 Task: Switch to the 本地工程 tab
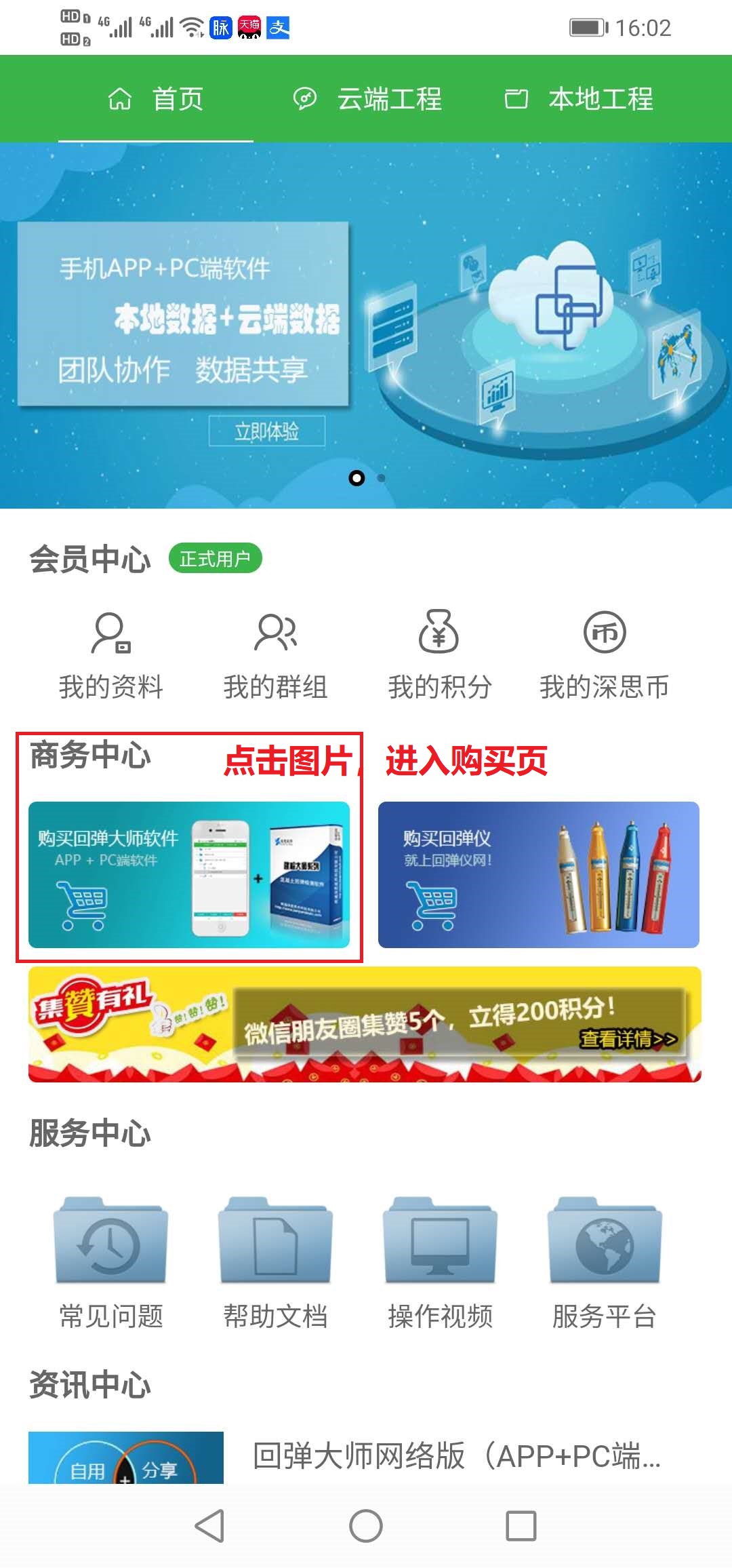(579, 99)
